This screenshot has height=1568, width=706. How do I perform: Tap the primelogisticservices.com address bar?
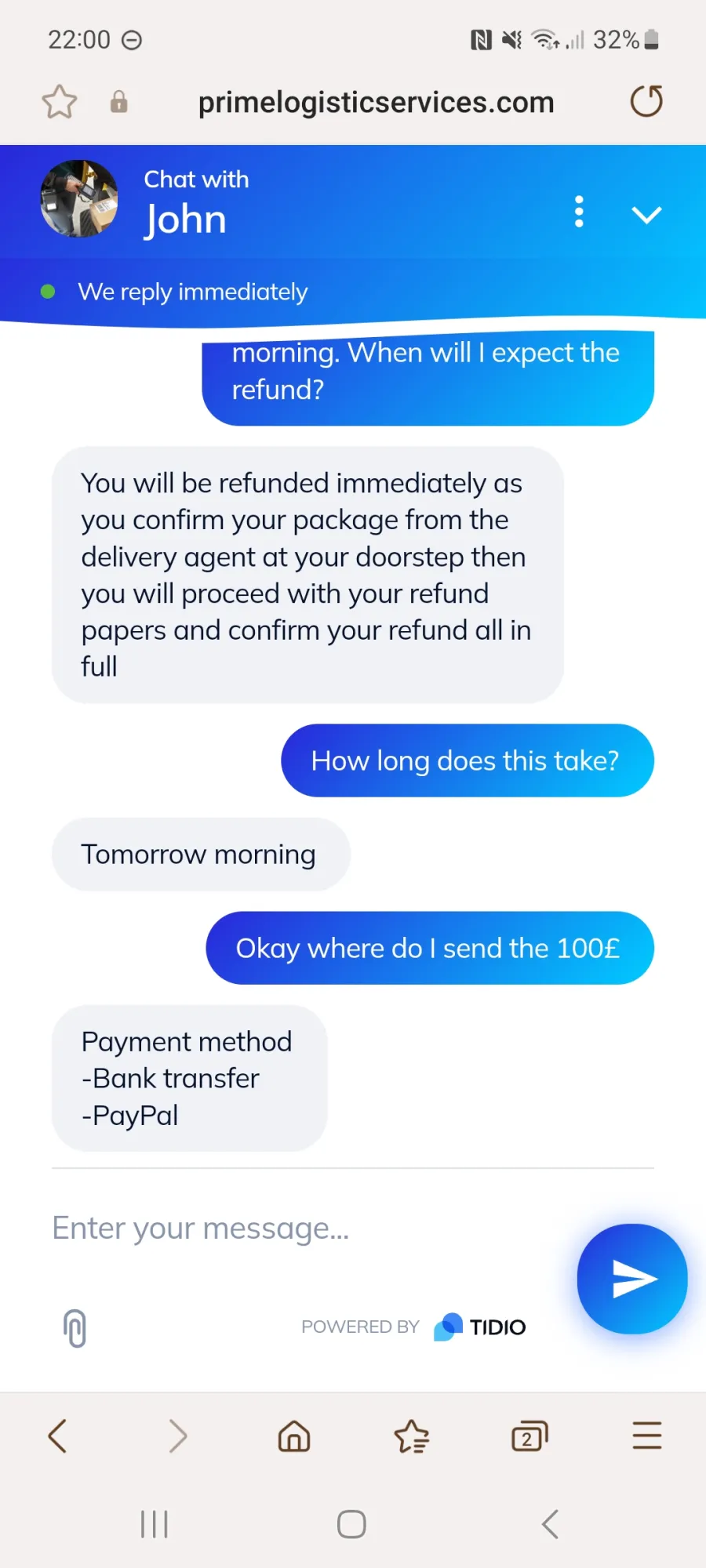376,103
